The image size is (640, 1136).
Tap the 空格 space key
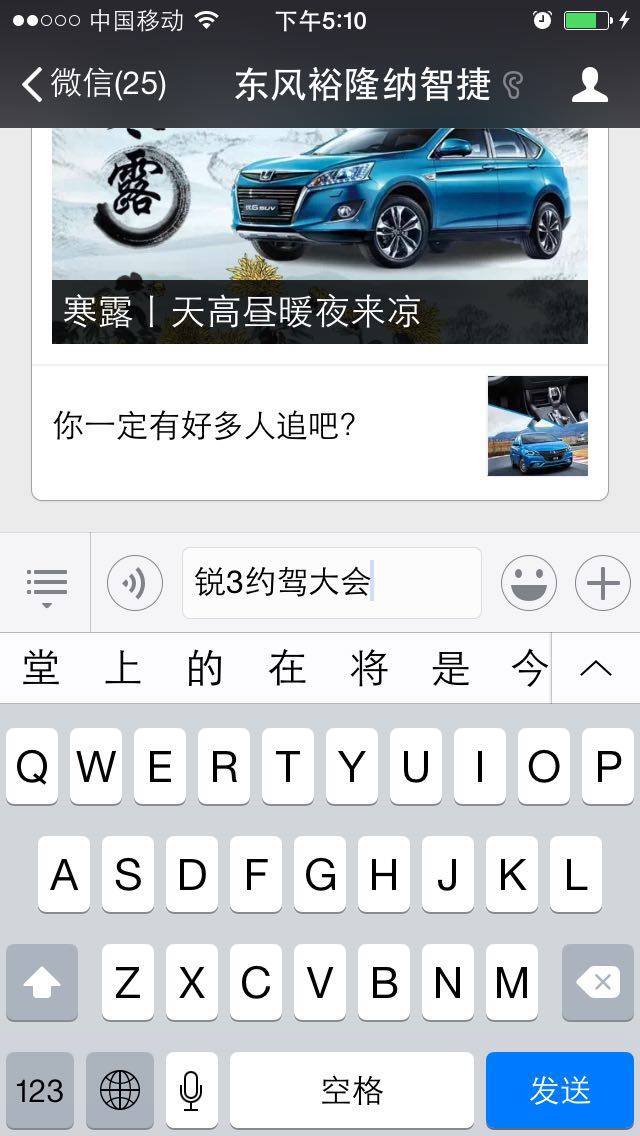pos(352,1090)
